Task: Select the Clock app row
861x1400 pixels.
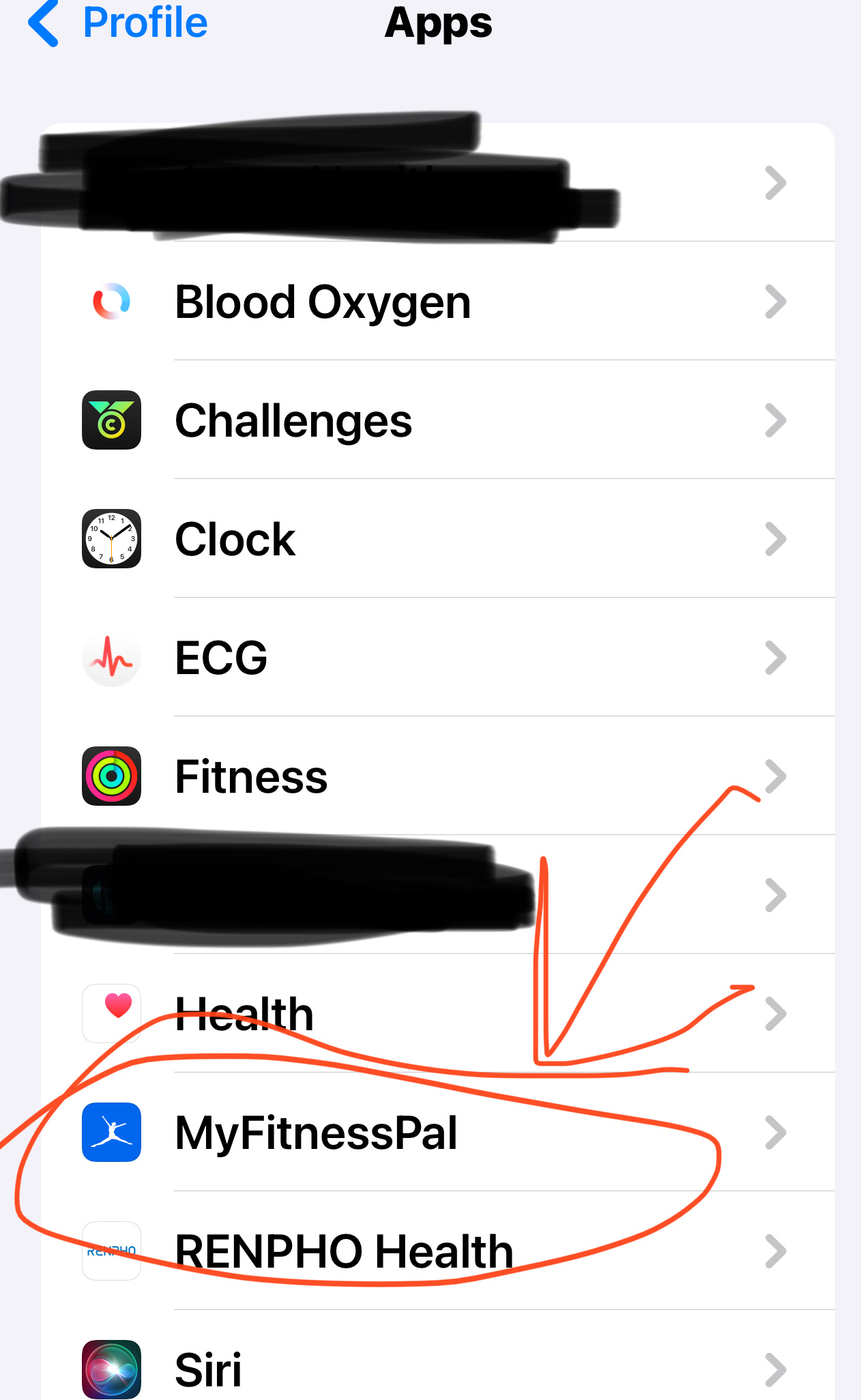Action: [437, 539]
